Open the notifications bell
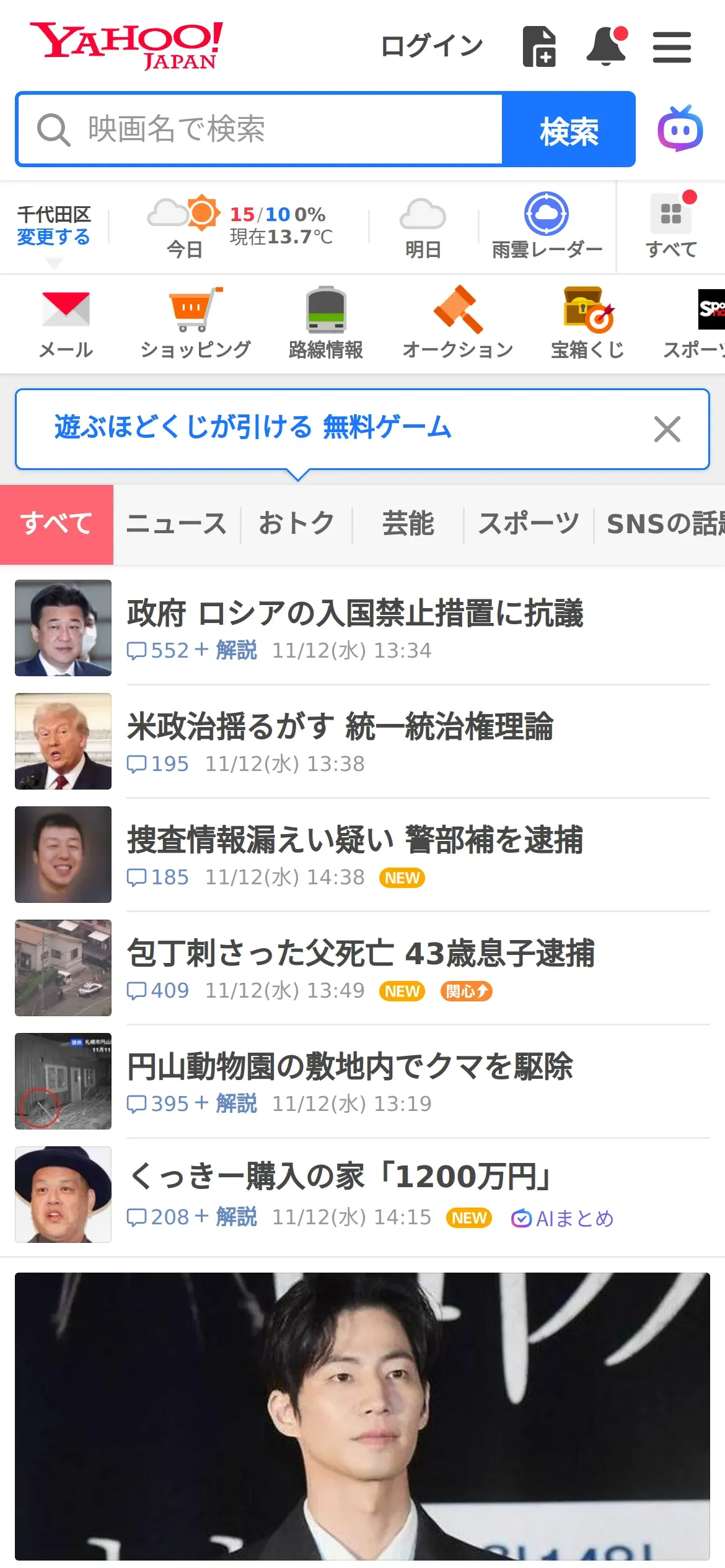Image resolution: width=725 pixels, height=1568 pixels. (606, 46)
